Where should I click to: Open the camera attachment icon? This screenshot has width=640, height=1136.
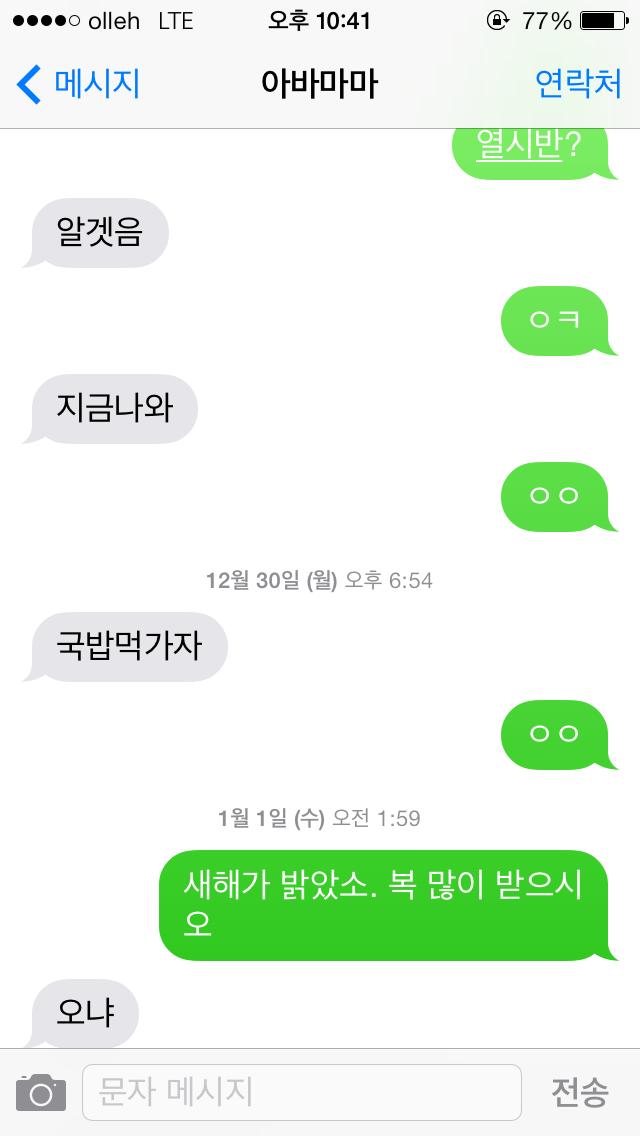[41, 1092]
